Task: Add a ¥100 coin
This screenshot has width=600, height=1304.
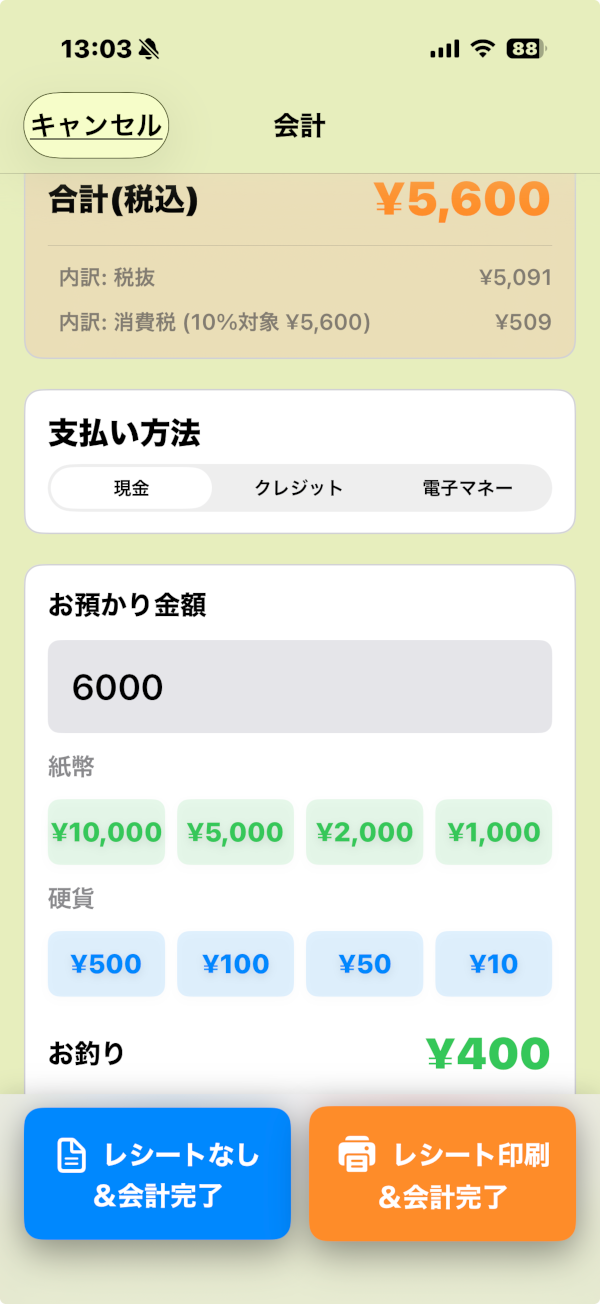Action: [x=235, y=964]
